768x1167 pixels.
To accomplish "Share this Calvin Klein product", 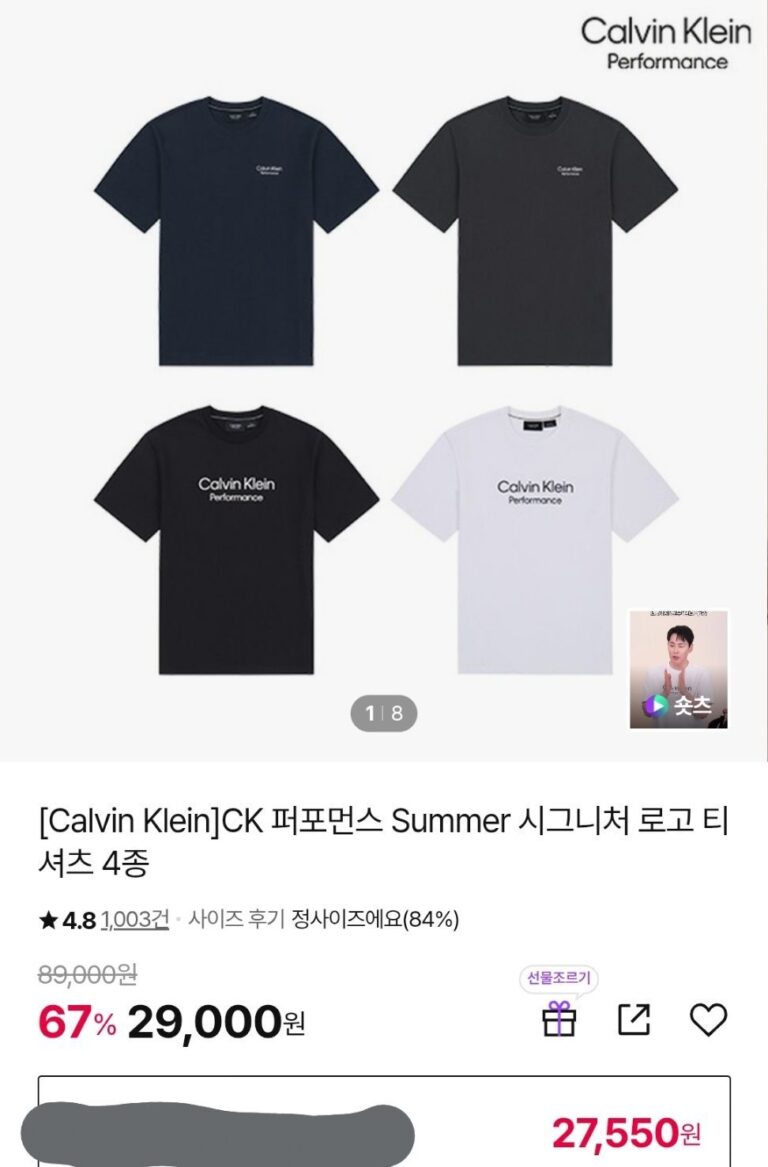I will 634,1019.
